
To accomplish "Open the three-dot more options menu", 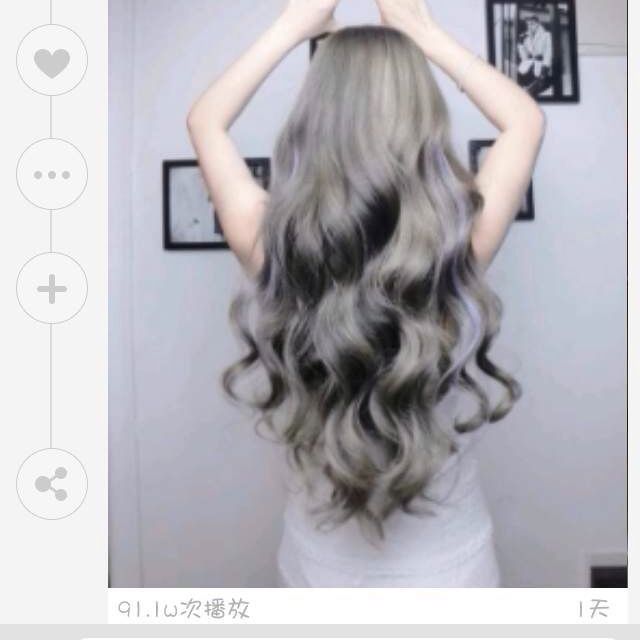I will coord(52,174).
